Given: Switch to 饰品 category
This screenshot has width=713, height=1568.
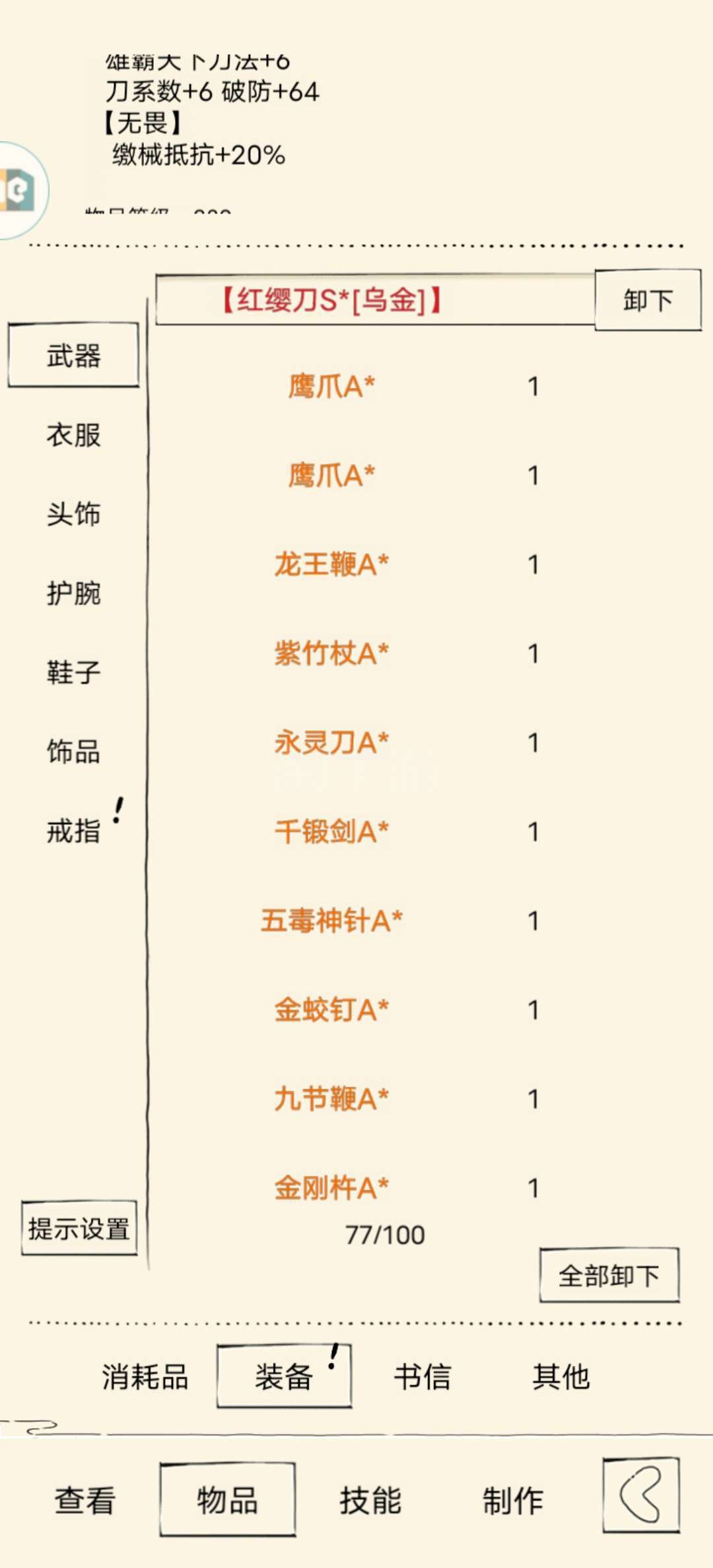Looking at the screenshot, I should [x=73, y=752].
